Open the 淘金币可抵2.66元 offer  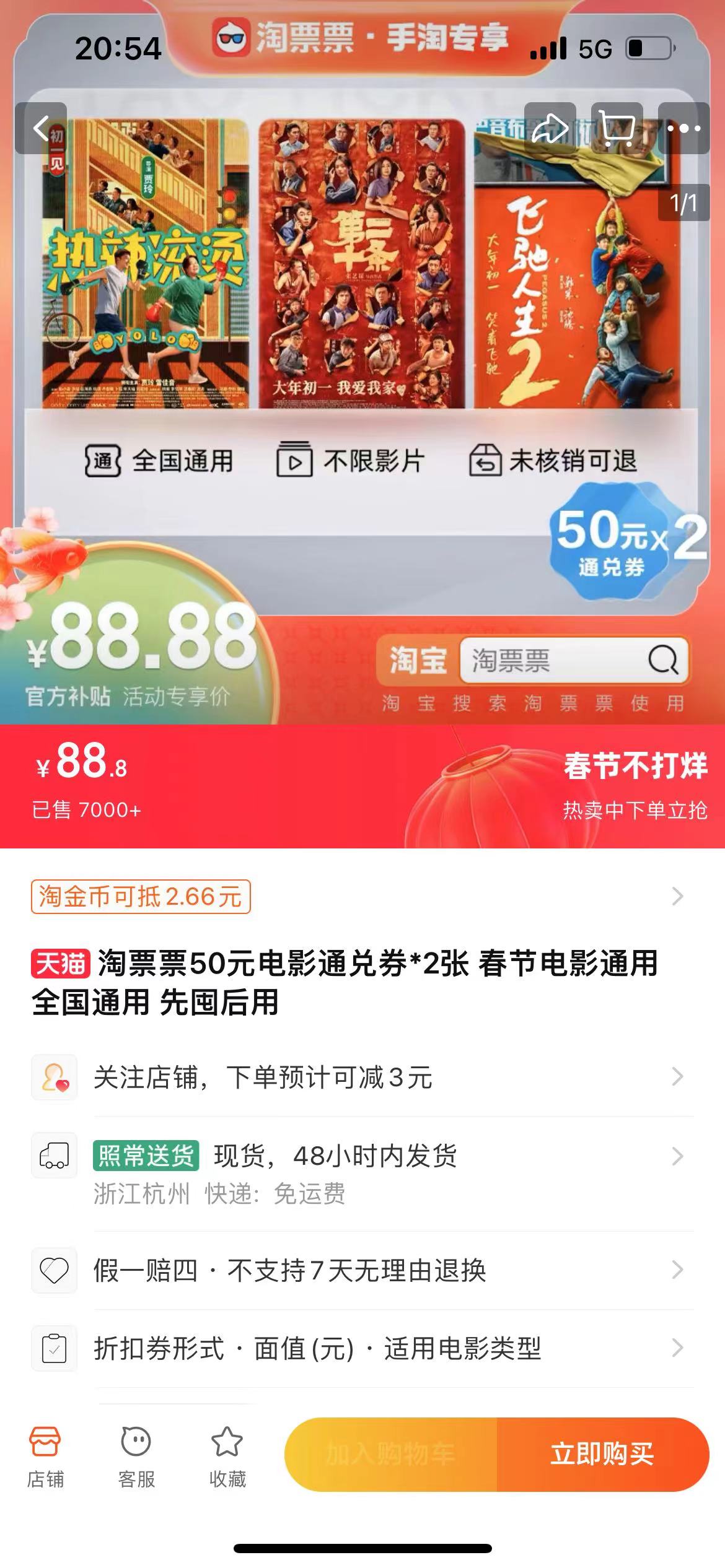[141, 897]
